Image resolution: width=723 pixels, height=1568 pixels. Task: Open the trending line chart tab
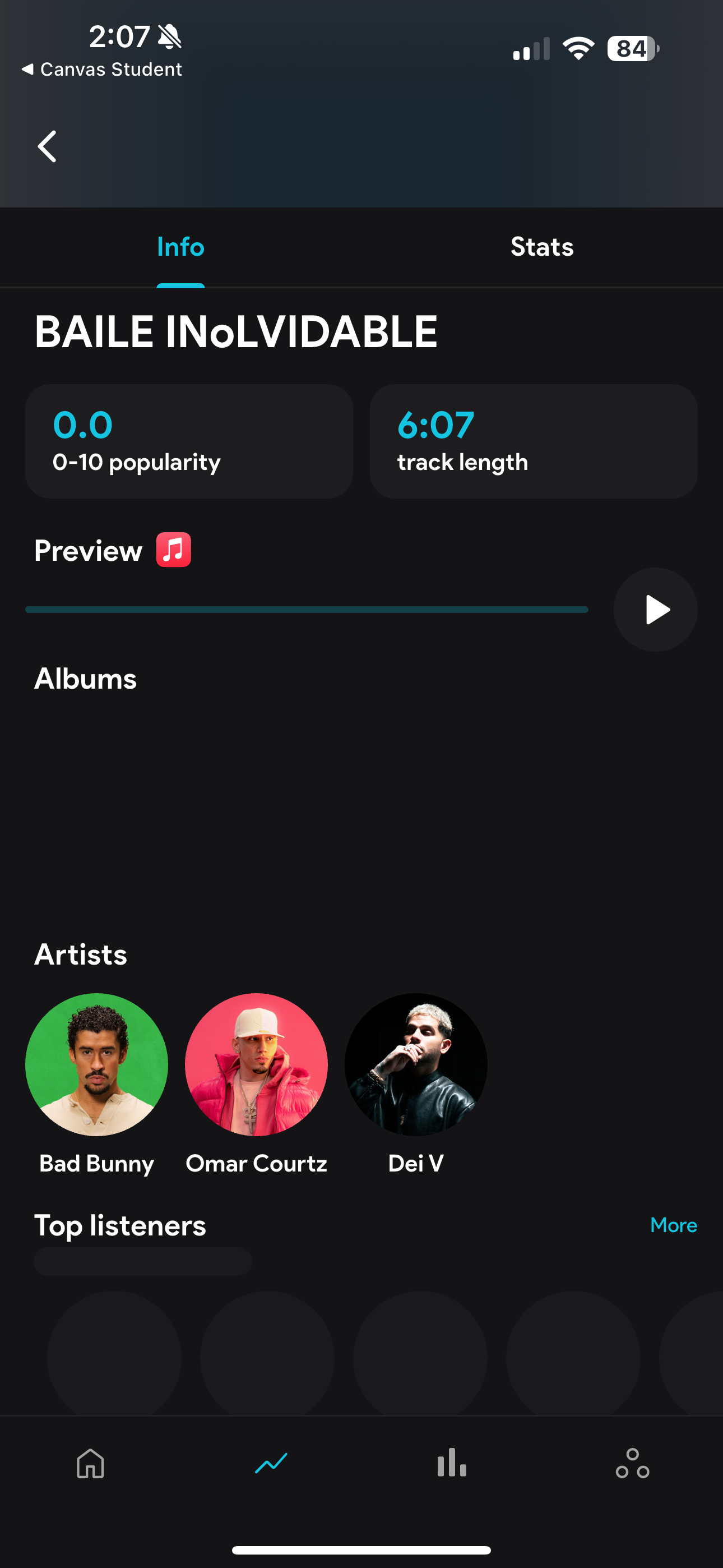271,1463
